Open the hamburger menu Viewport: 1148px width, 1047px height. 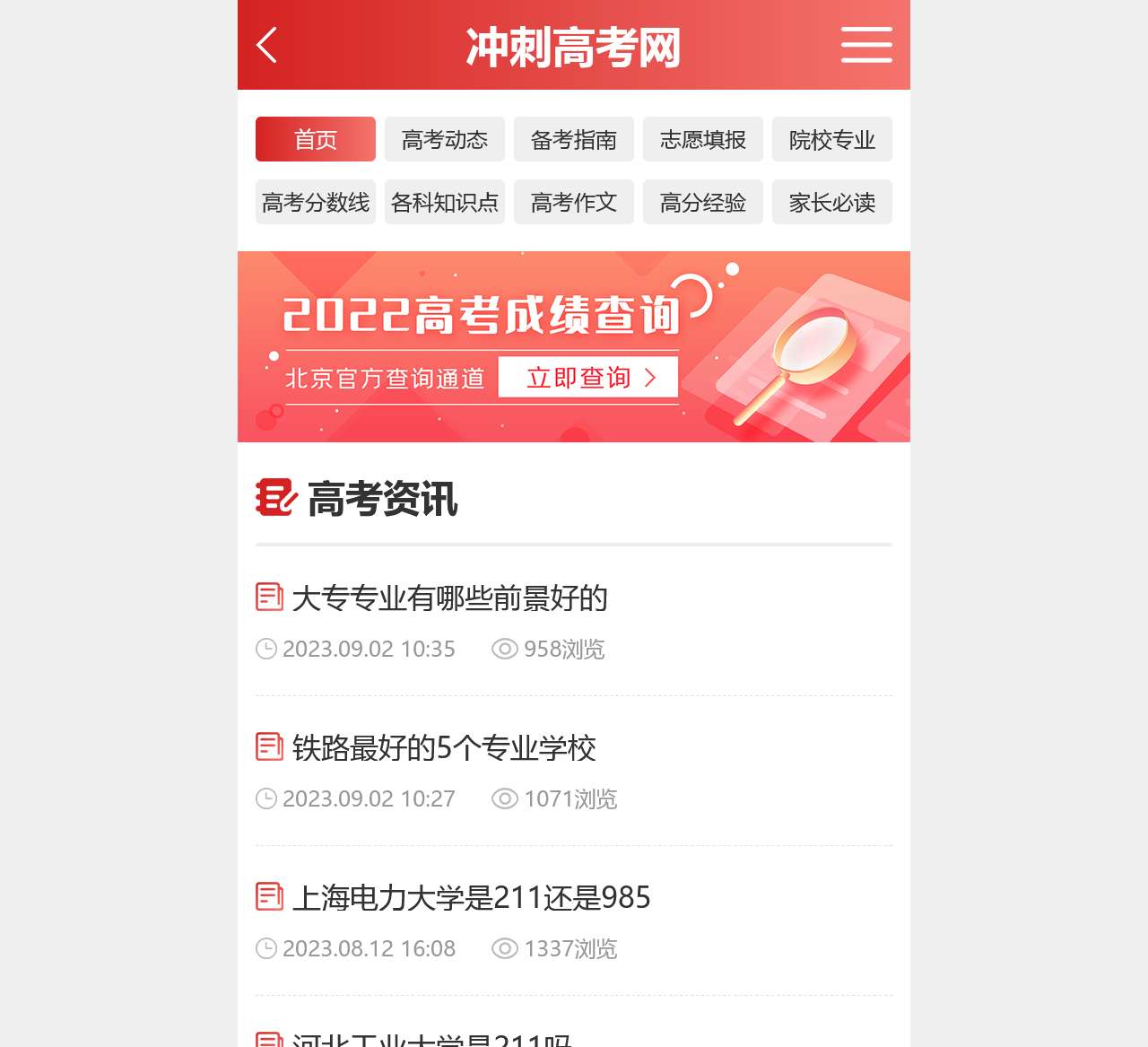(x=865, y=45)
